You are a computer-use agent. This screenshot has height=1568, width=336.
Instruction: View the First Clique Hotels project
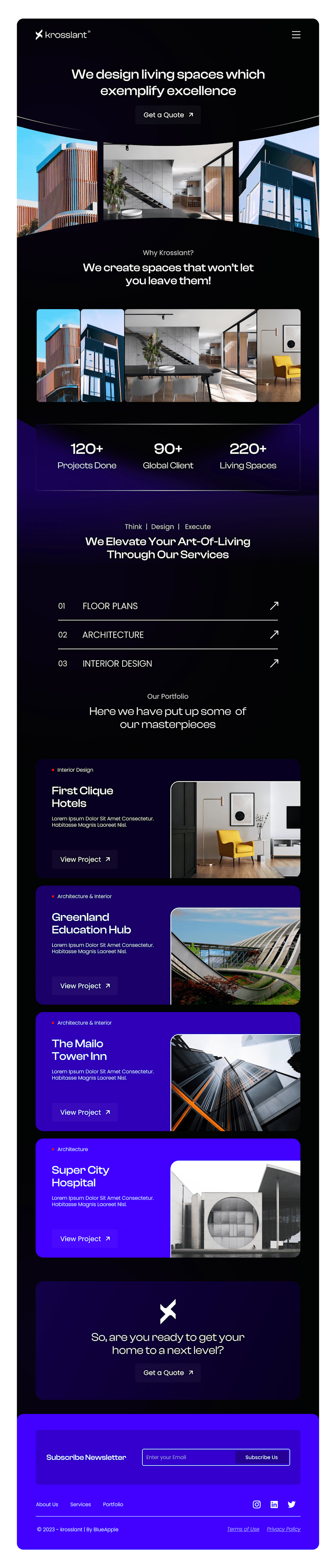(x=84, y=859)
